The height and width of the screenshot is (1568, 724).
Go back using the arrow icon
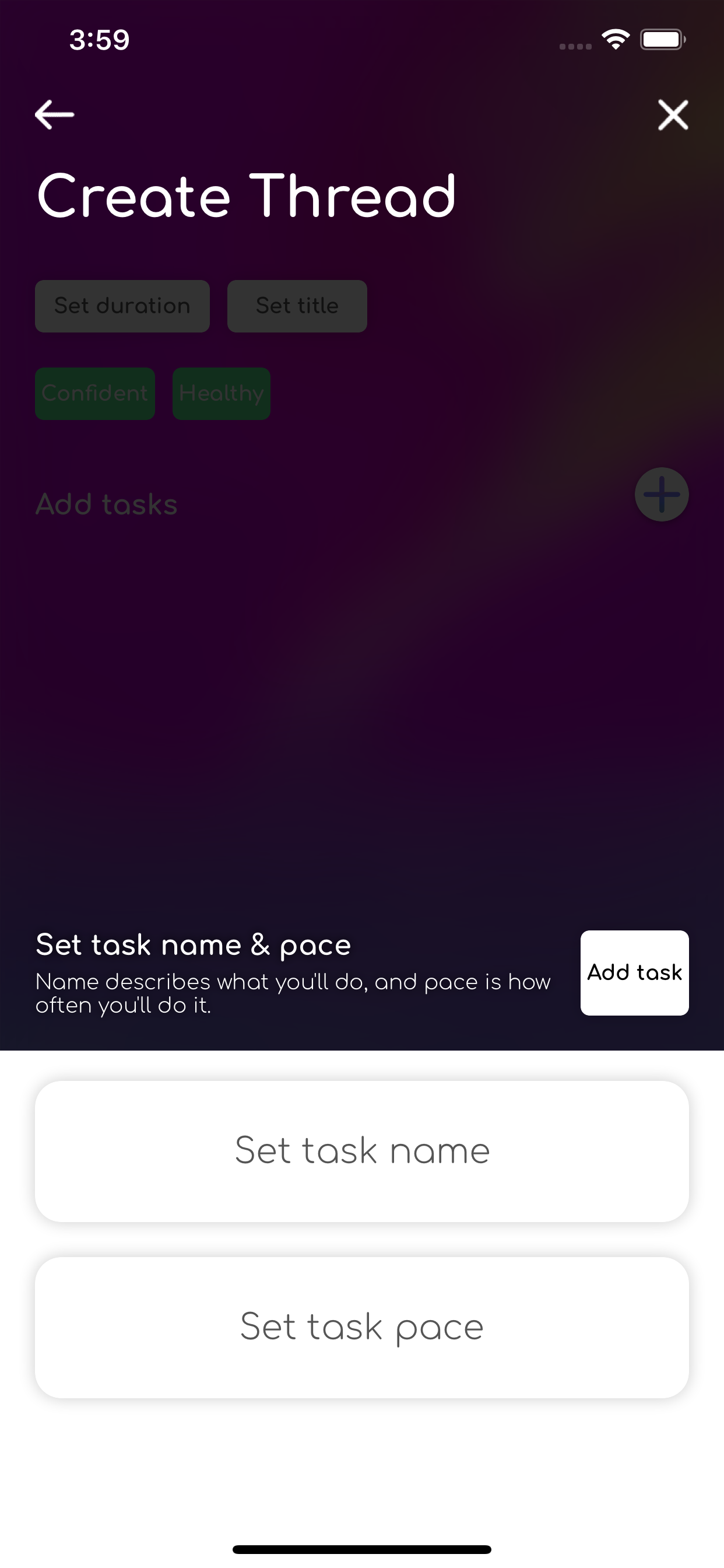(55, 114)
